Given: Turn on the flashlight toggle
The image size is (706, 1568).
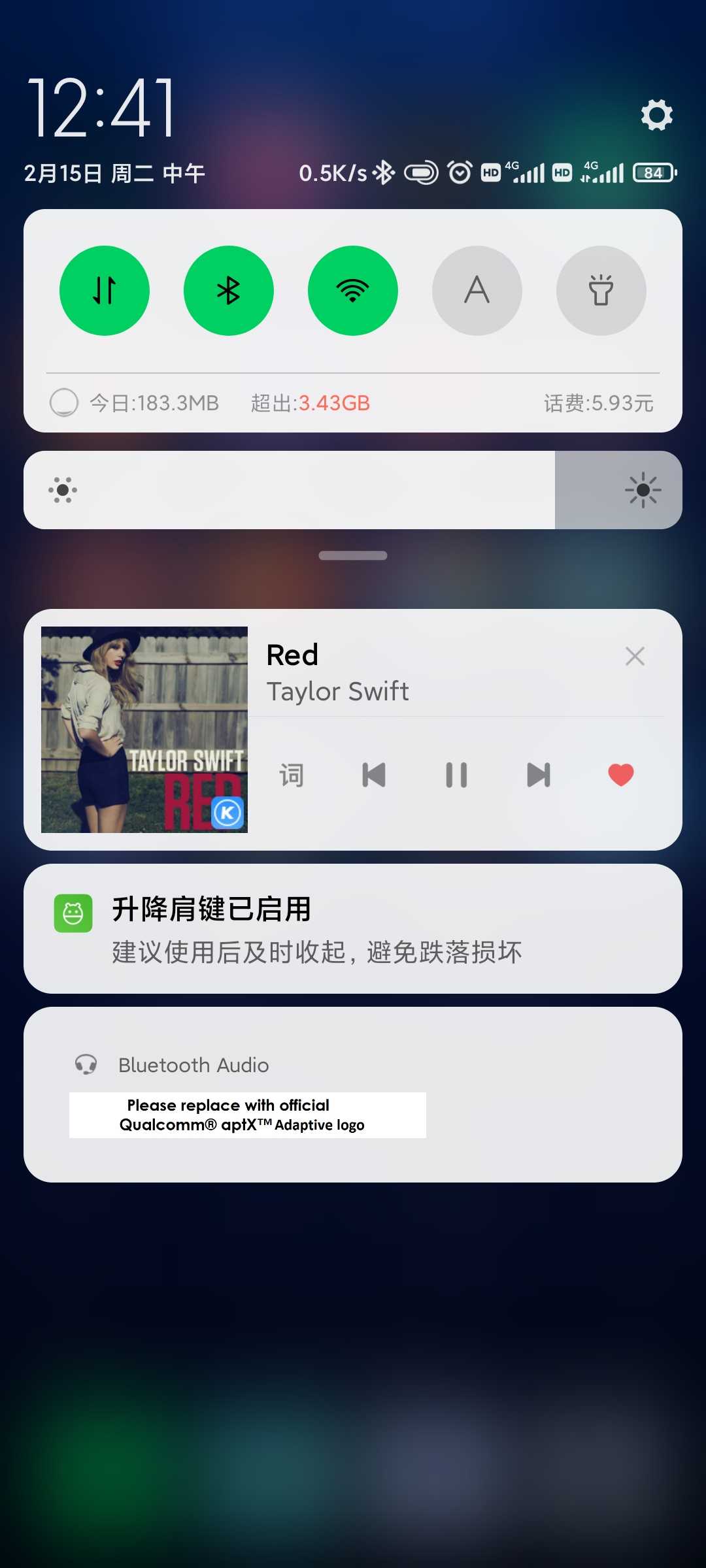Looking at the screenshot, I should (x=601, y=291).
